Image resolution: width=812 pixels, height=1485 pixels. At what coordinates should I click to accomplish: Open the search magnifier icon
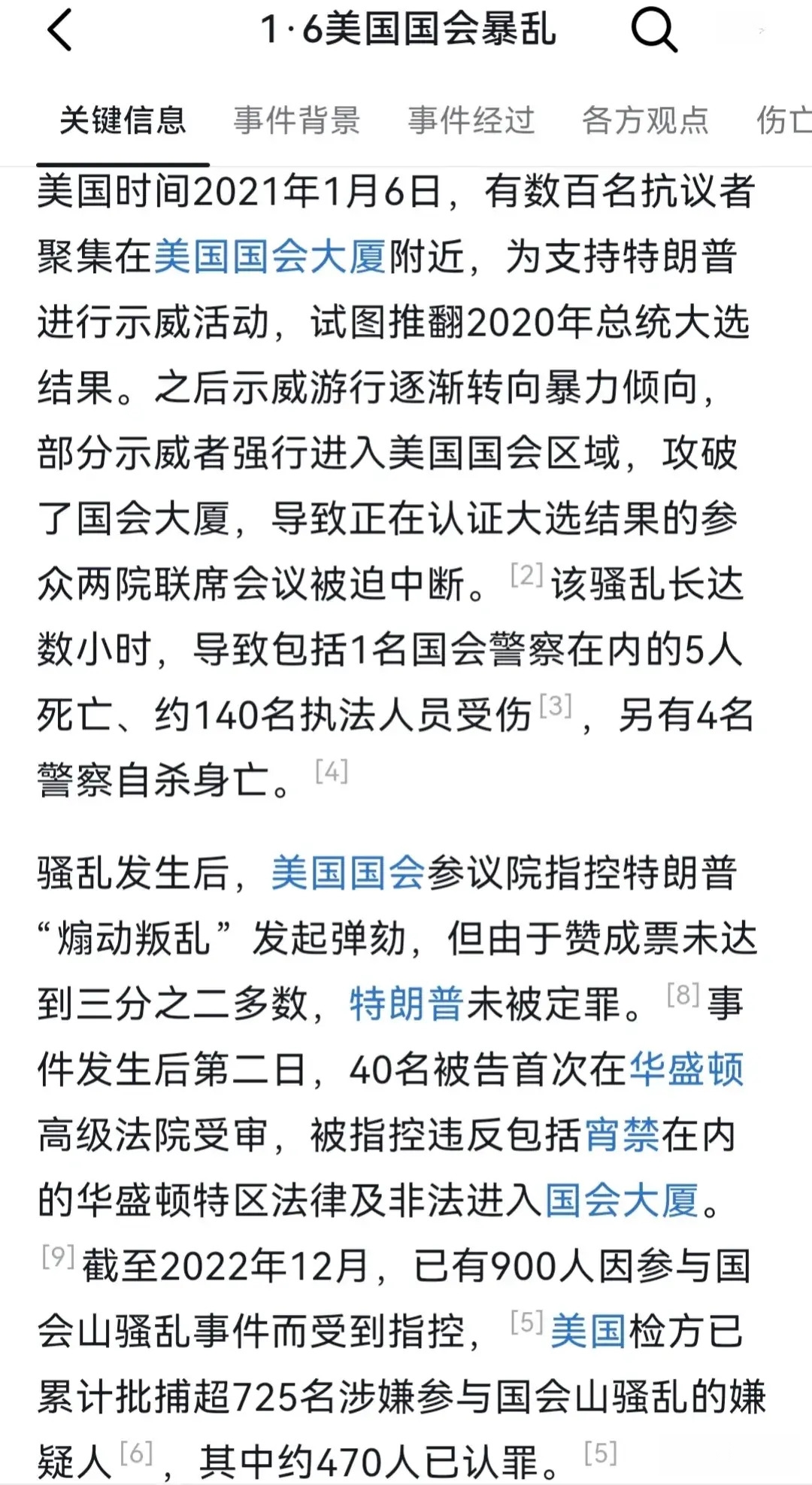coord(654,31)
